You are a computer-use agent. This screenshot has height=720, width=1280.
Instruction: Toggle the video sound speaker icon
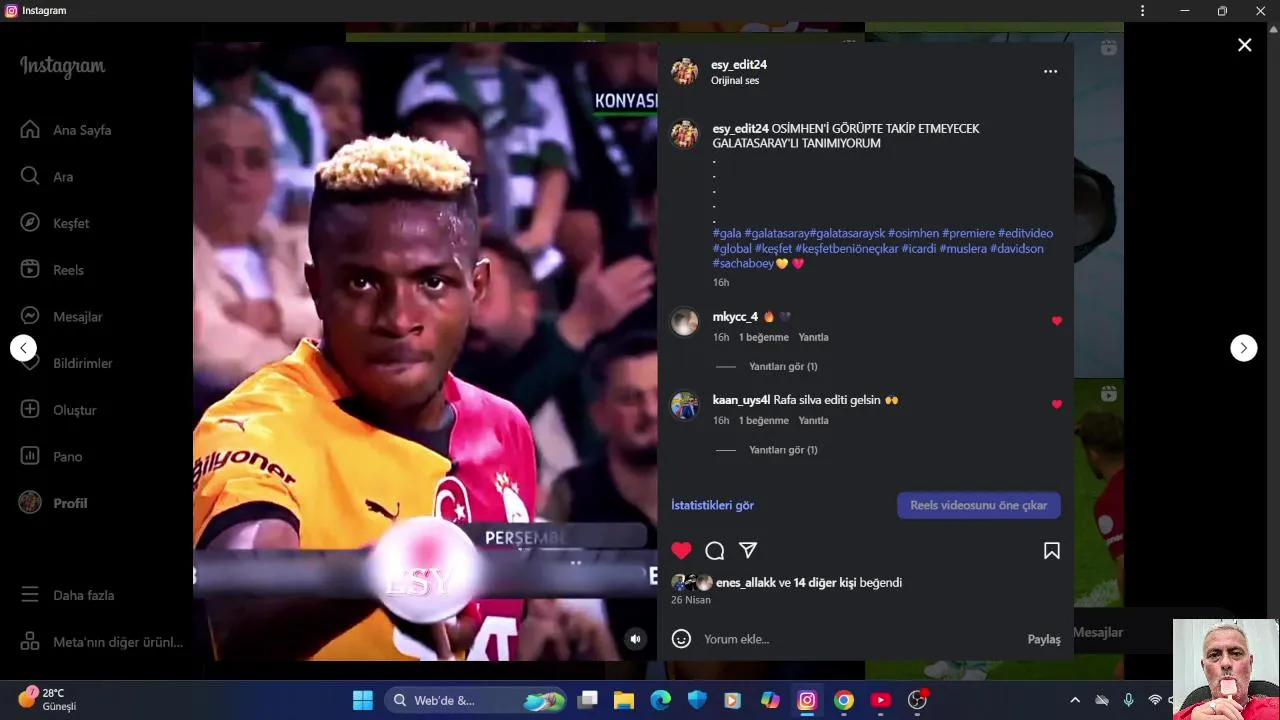(635, 638)
